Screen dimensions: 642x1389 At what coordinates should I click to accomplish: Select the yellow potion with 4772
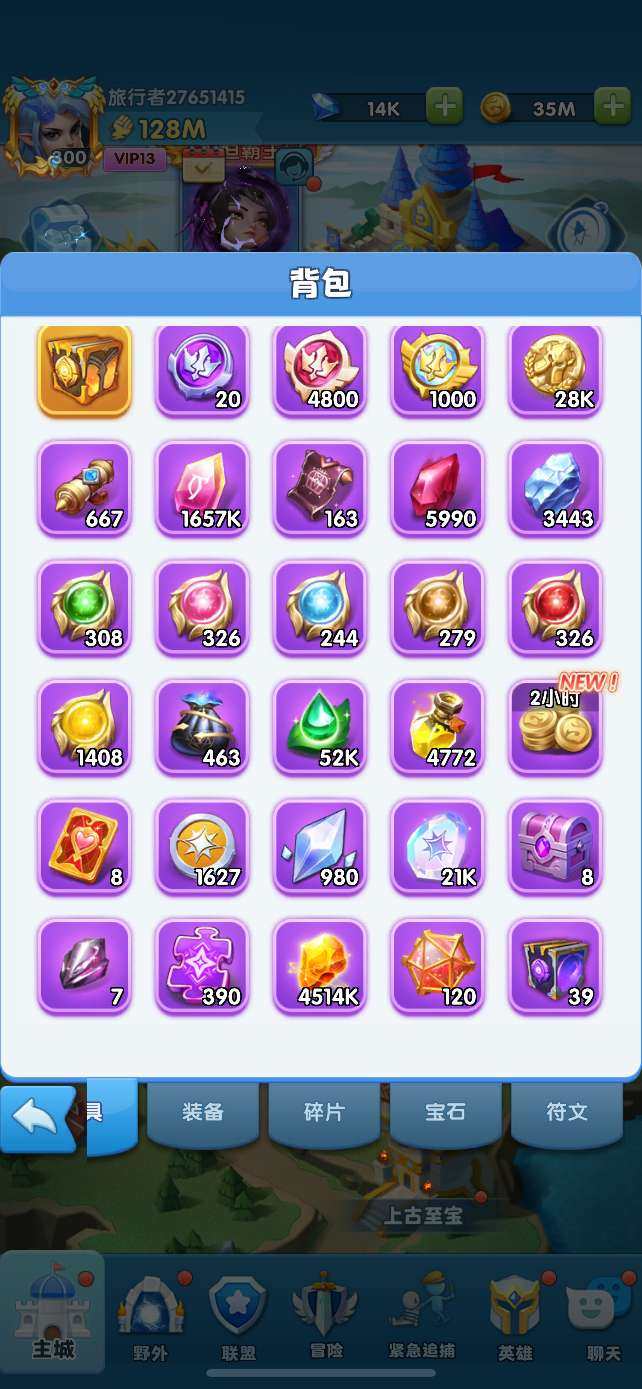[437, 727]
